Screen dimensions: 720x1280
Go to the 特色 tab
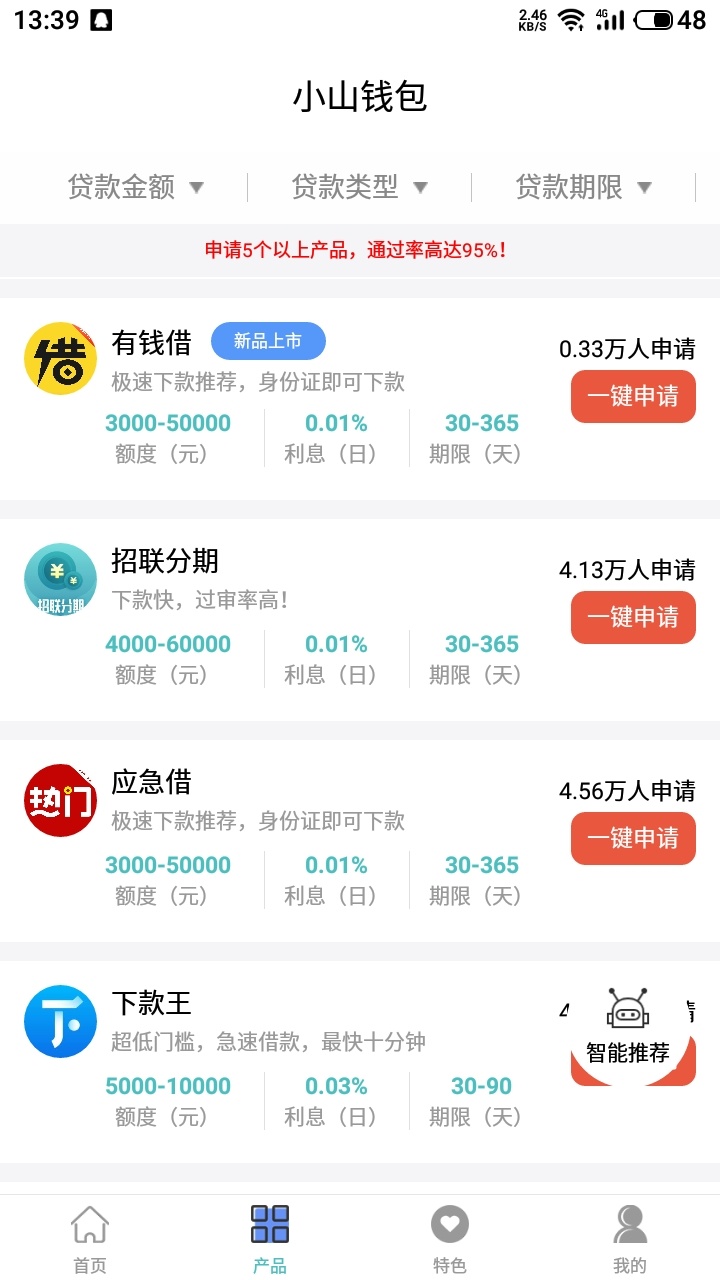pyautogui.click(x=450, y=1238)
